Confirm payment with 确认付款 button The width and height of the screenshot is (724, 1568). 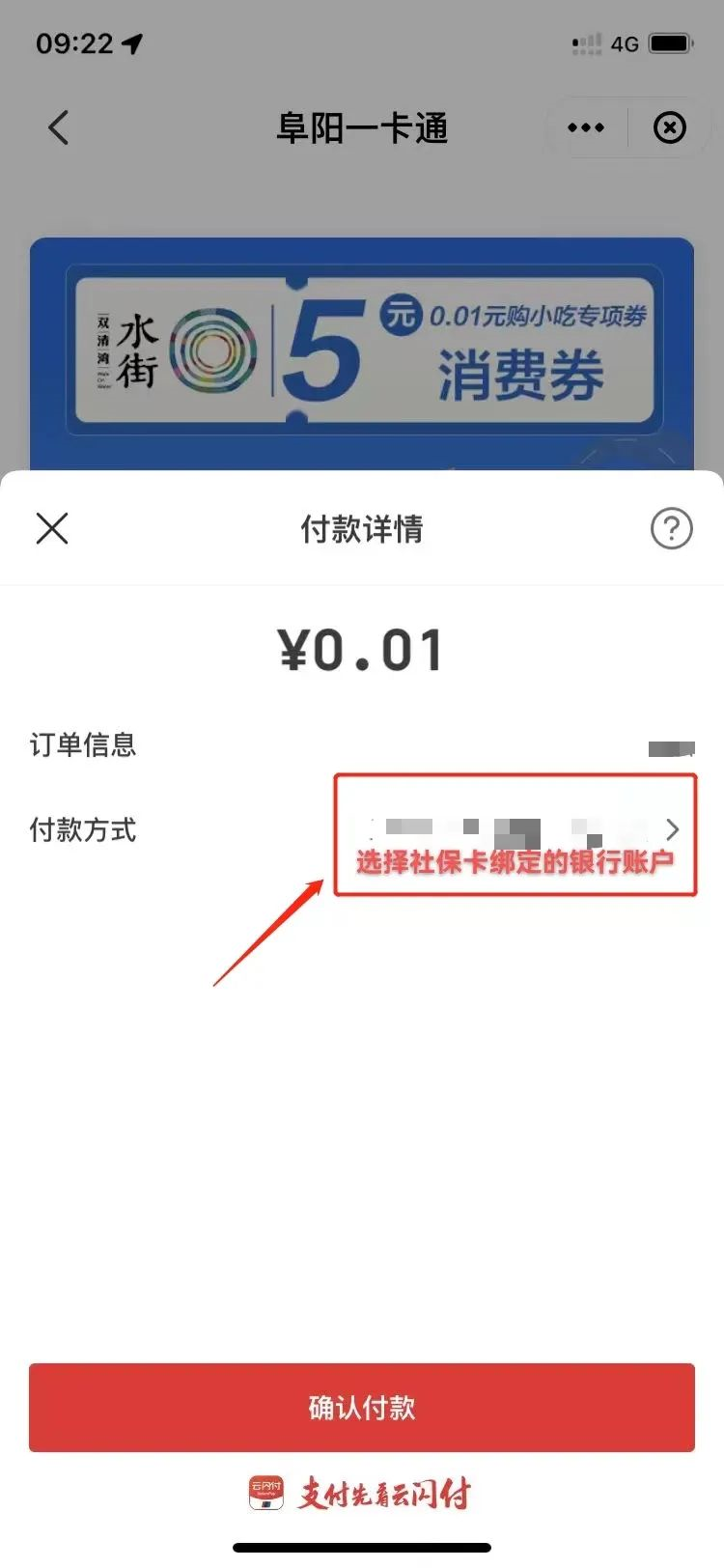[362, 1407]
